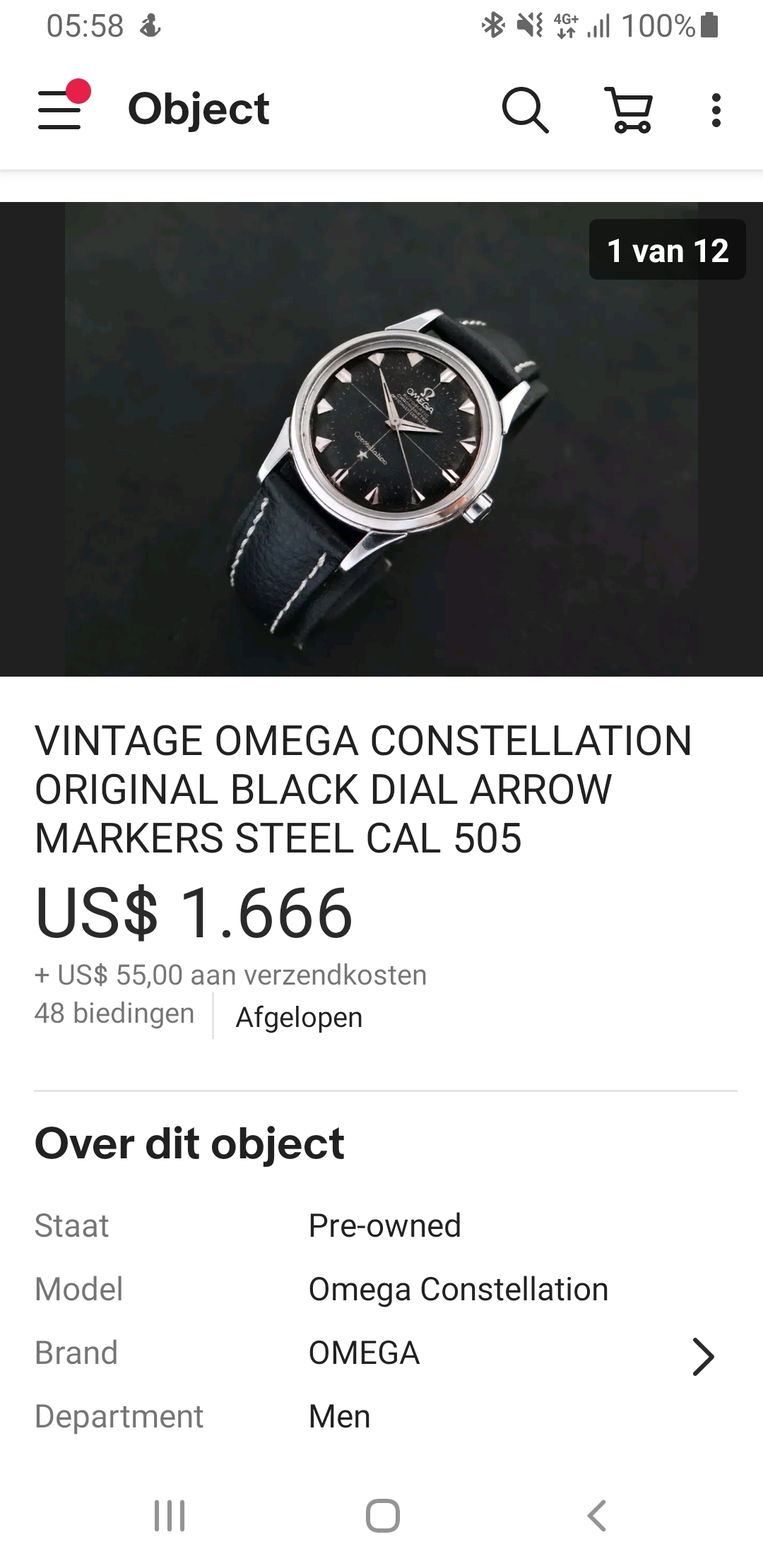Screen dimensions: 763x1568
Task: Open the overflow menu
Action: [716, 110]
